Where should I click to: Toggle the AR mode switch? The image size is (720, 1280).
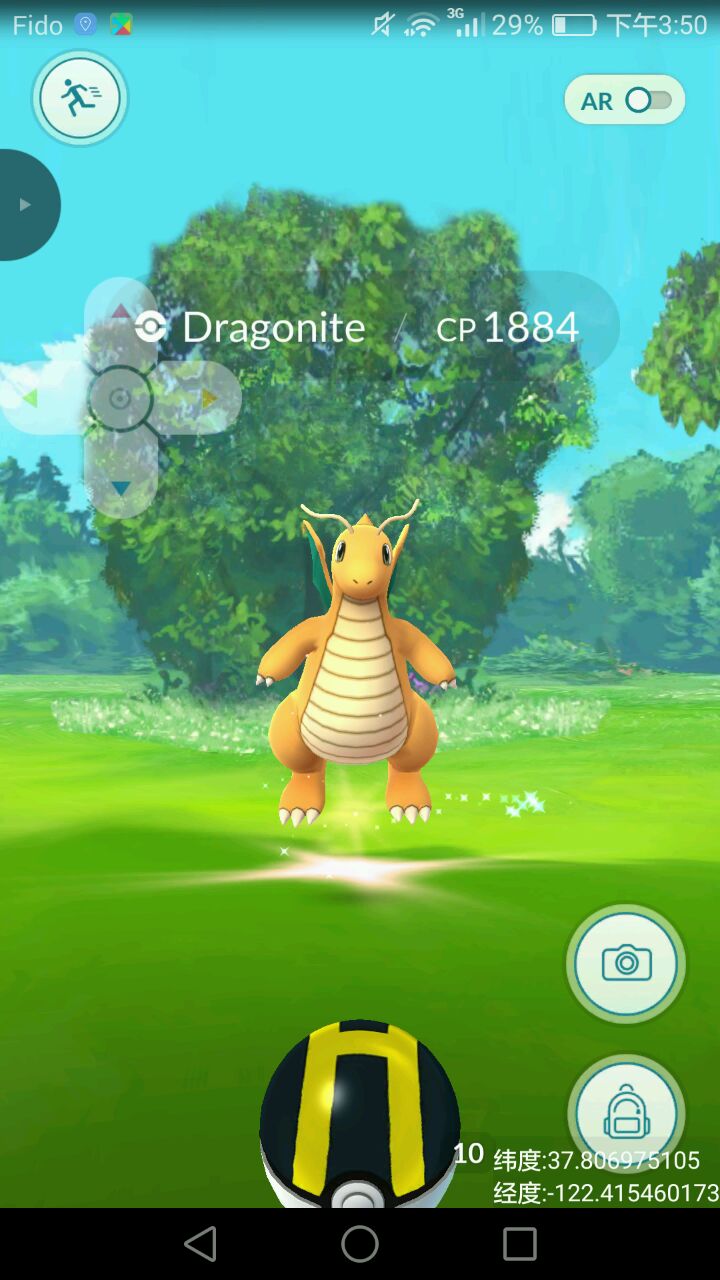(625, 100)
